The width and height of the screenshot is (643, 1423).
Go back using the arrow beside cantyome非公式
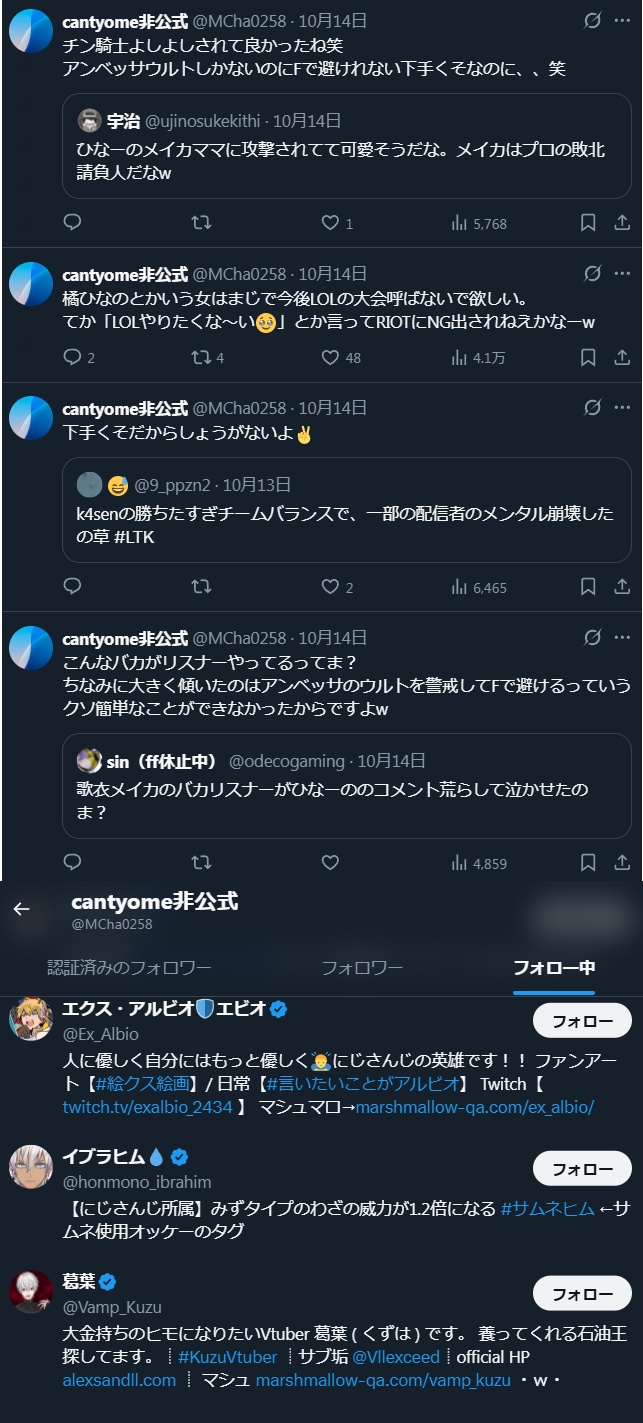point(22,909)
